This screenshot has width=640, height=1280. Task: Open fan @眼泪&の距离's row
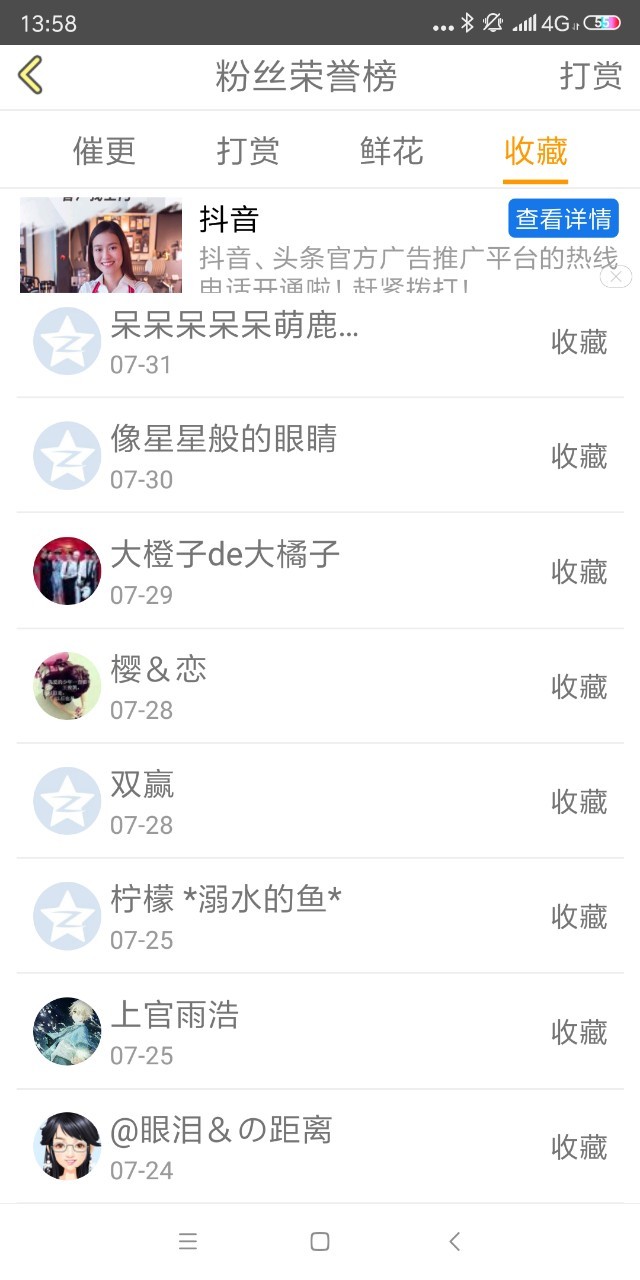[320, 1146]
